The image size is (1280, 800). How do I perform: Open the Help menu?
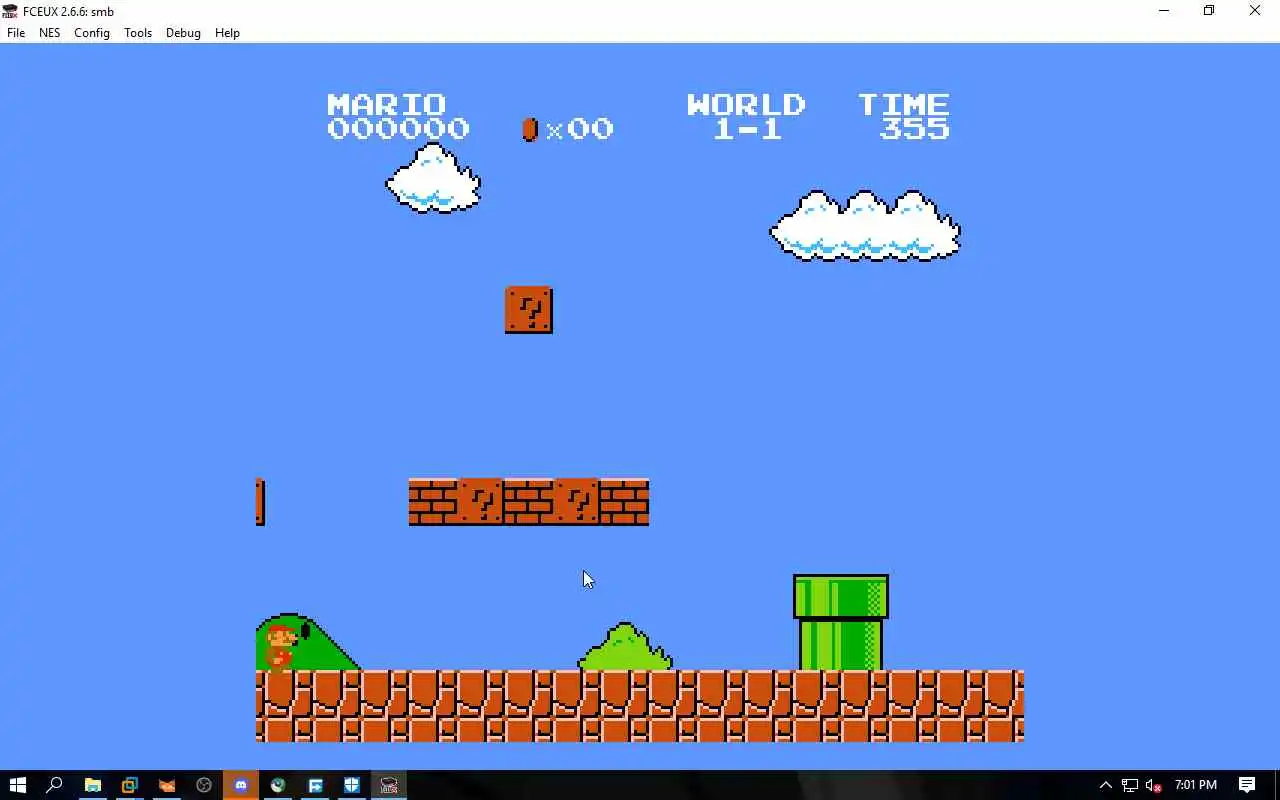click(227, 33)
